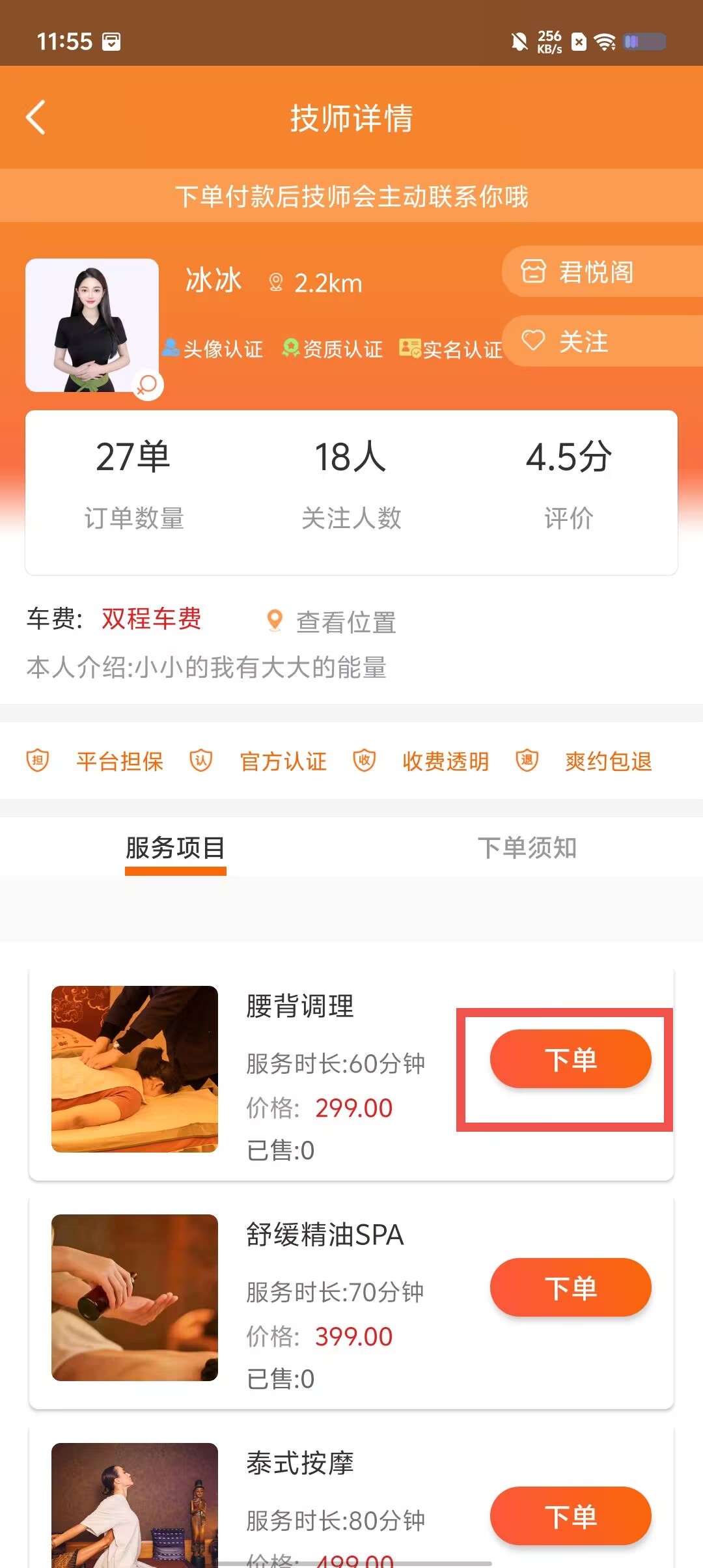Viewport: 703px width, 1568px height.
Task: Order the 泰式按摩 service
Action: click(x=571, y=1516)
